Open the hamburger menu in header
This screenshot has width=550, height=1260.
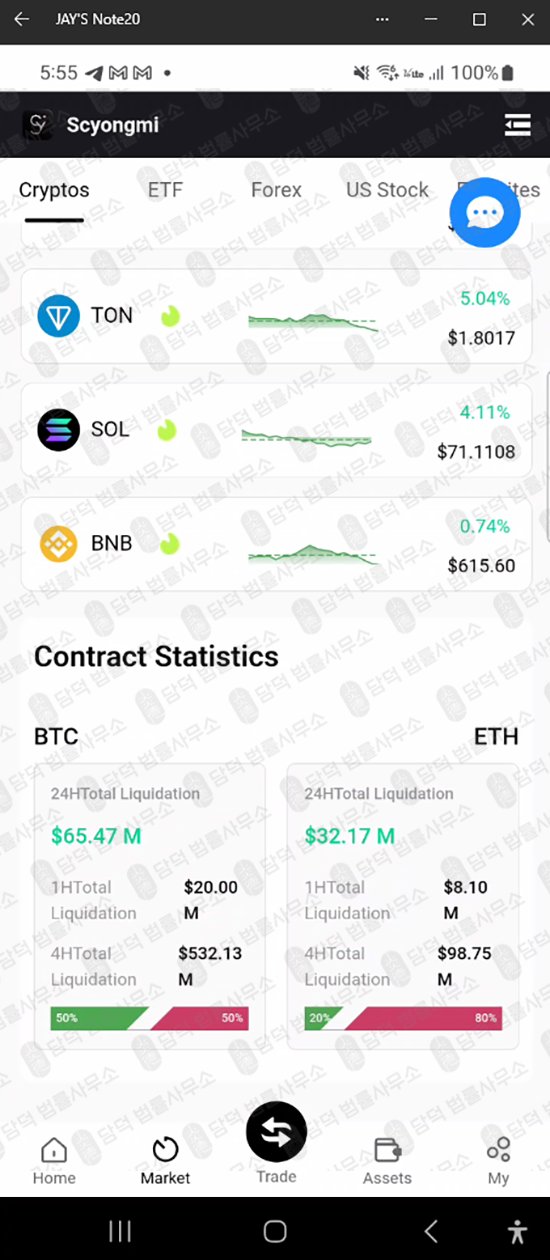point(517,124)
